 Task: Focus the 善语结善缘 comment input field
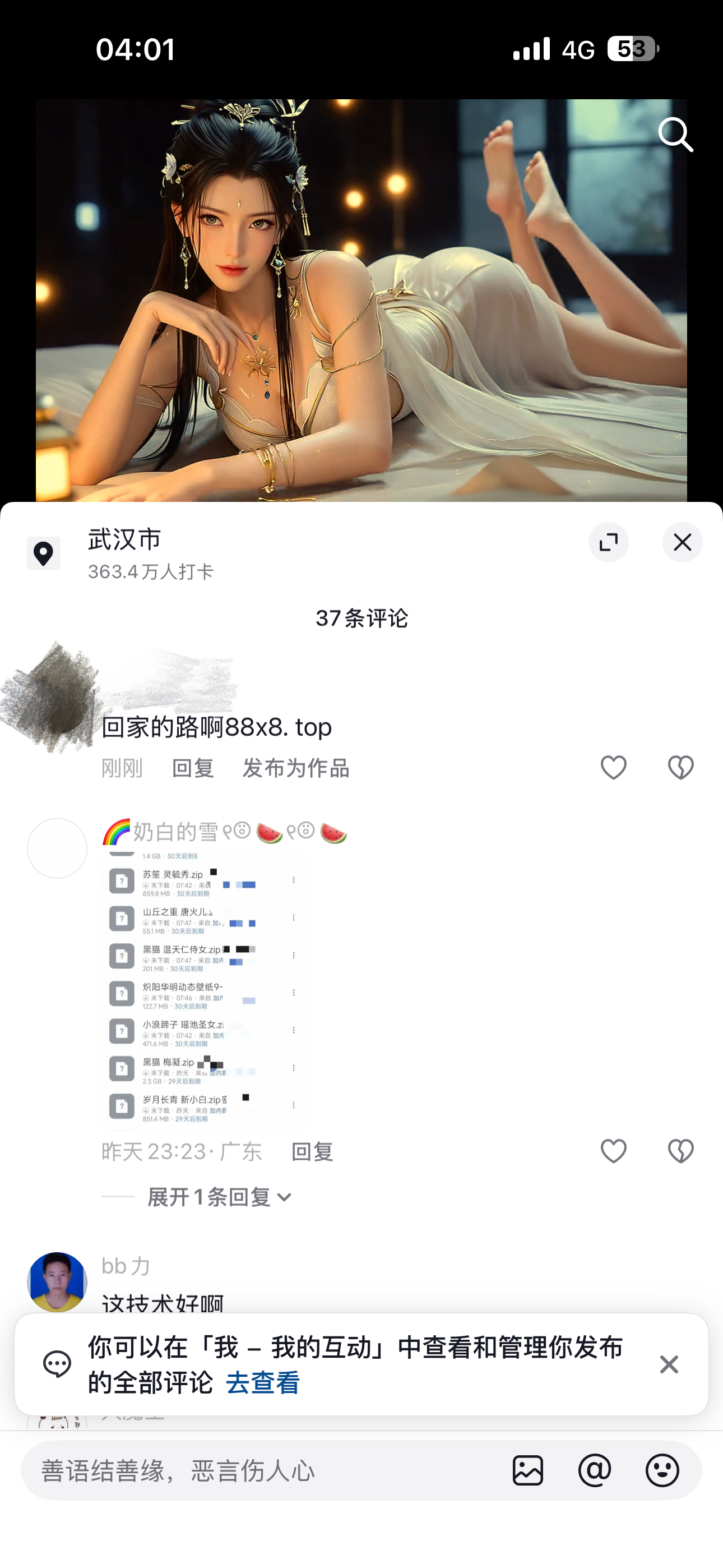[x=256, y=1470]
